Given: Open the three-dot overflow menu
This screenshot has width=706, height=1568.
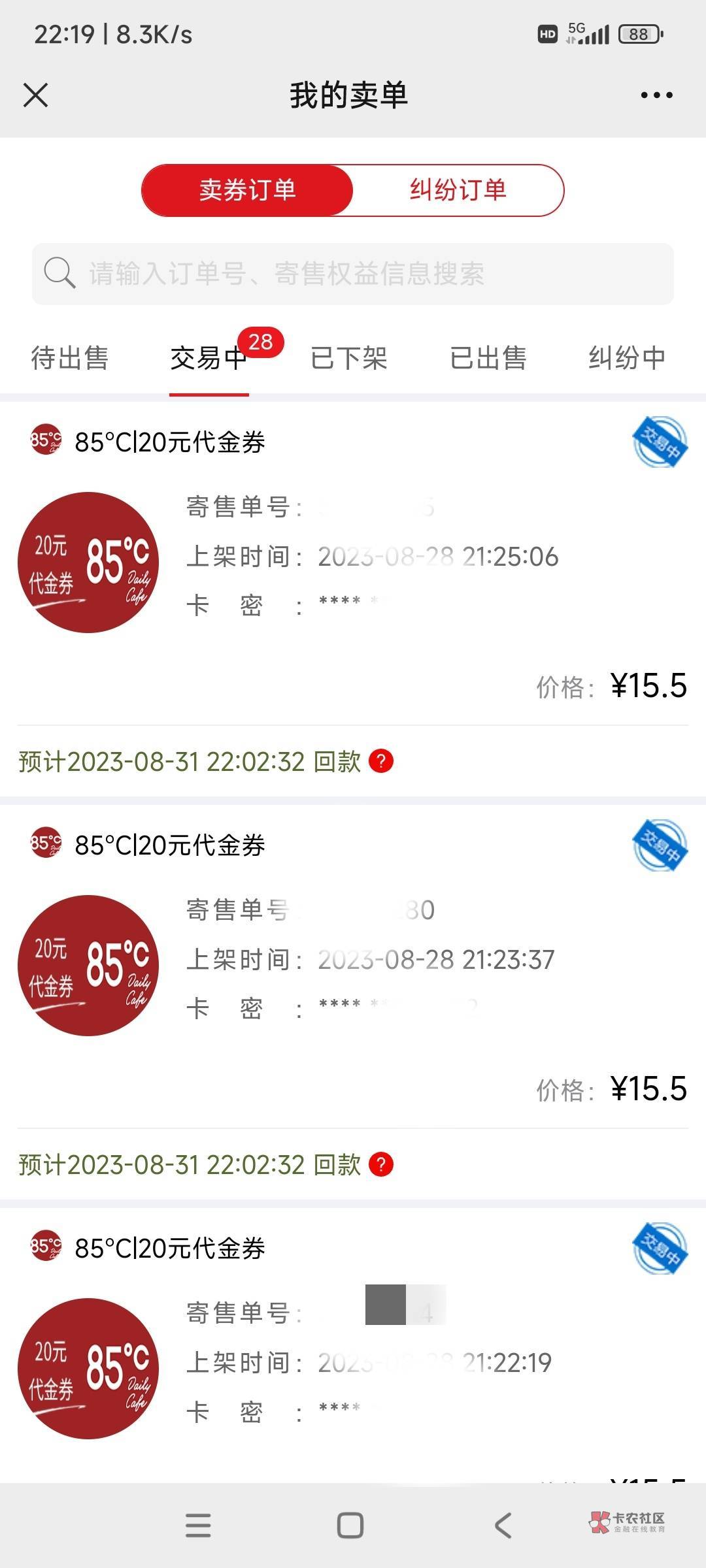Looking at the screenshot, I should [x=656, y=95].
